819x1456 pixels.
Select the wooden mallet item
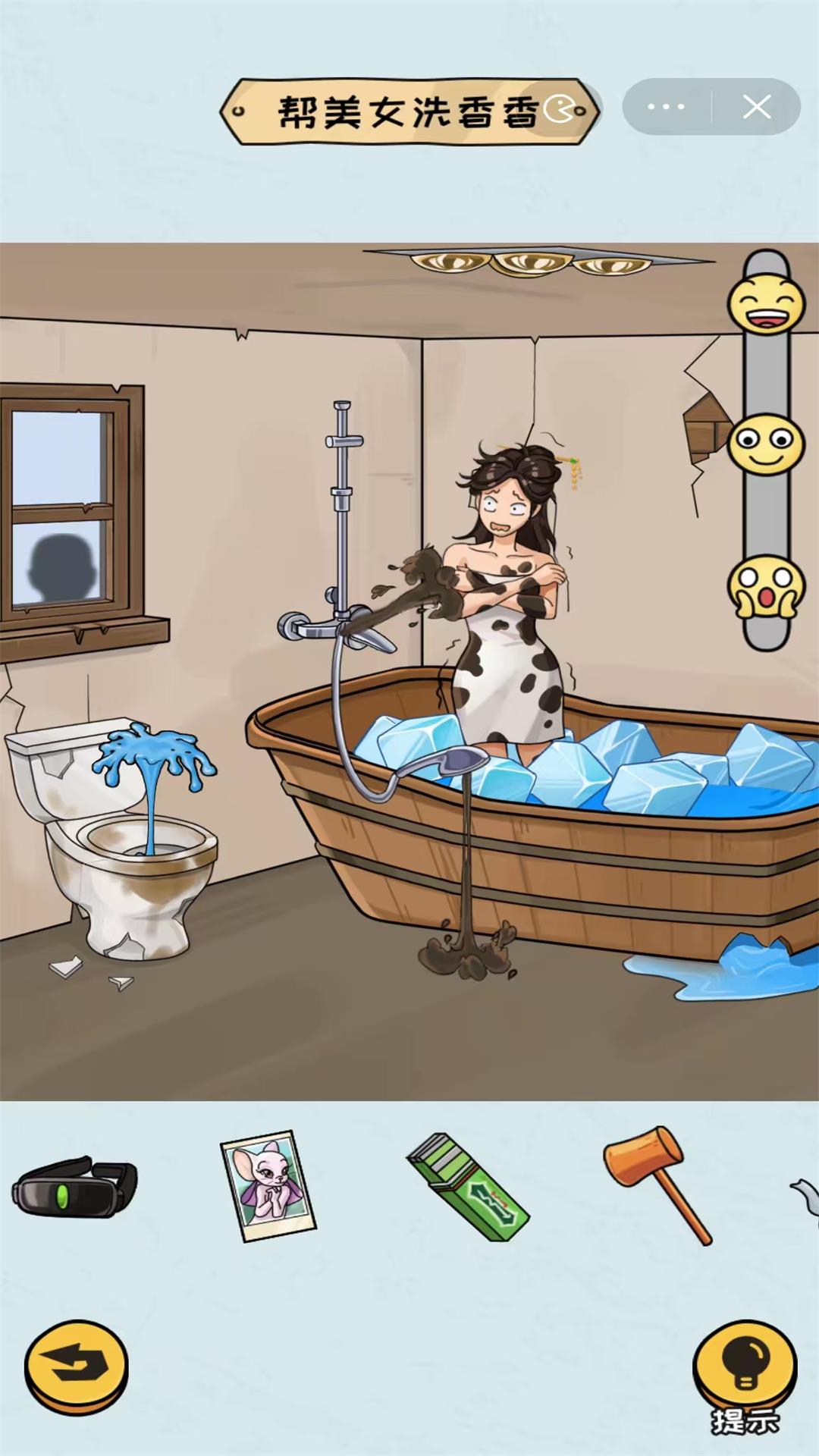click(x=657, y=1184)
